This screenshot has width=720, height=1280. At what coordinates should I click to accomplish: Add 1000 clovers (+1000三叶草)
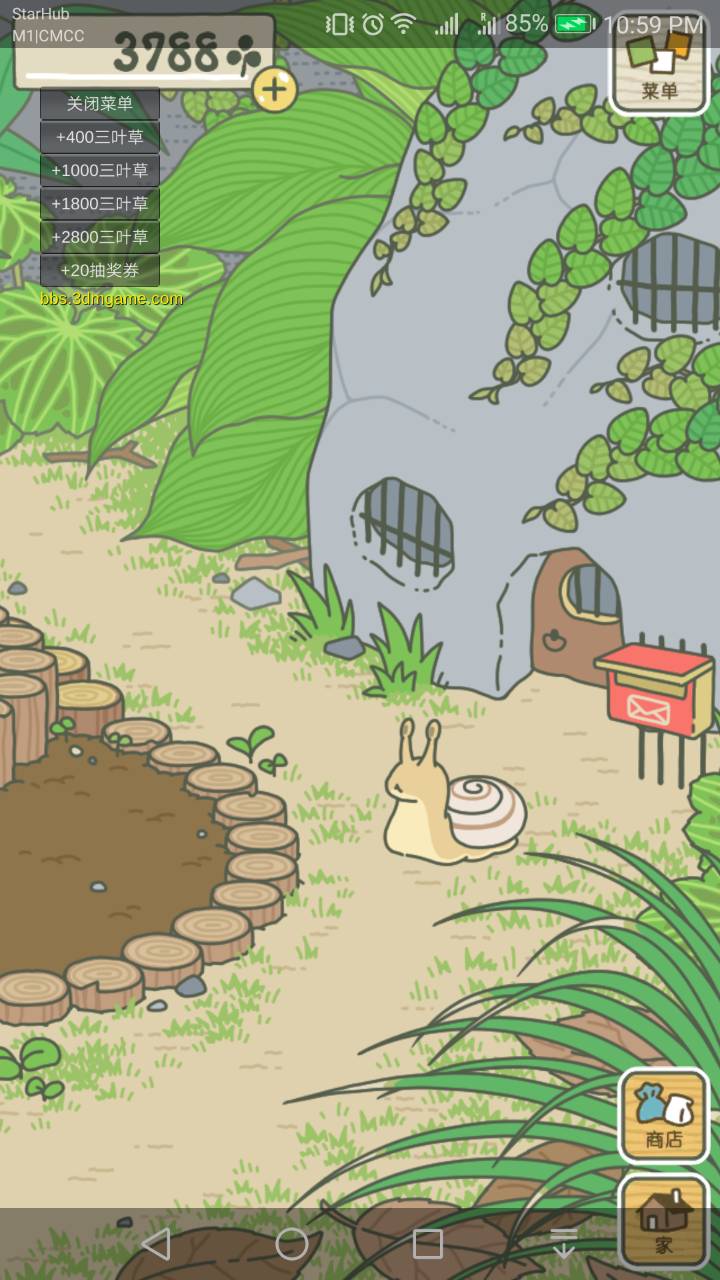(x=100, y=170)
